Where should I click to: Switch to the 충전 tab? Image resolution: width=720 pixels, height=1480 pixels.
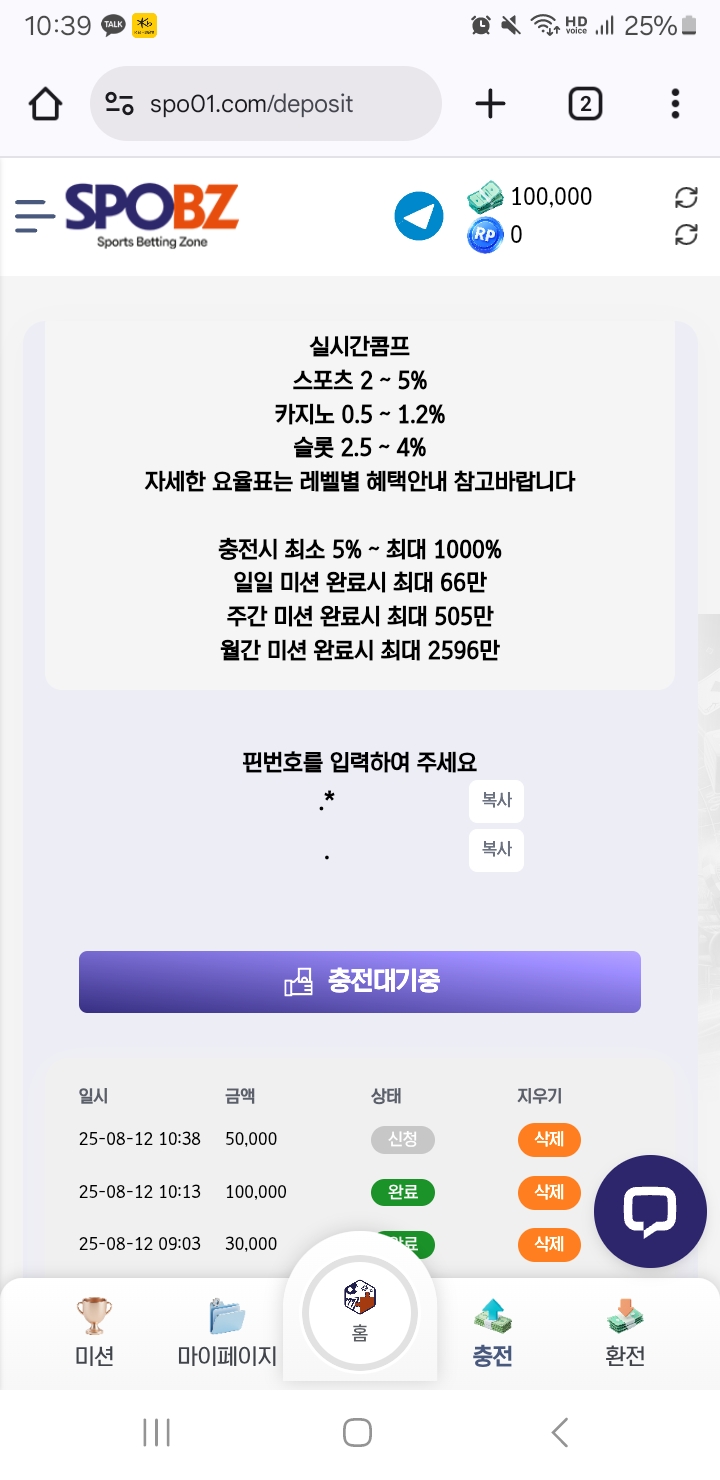(x=492, y=1333)
